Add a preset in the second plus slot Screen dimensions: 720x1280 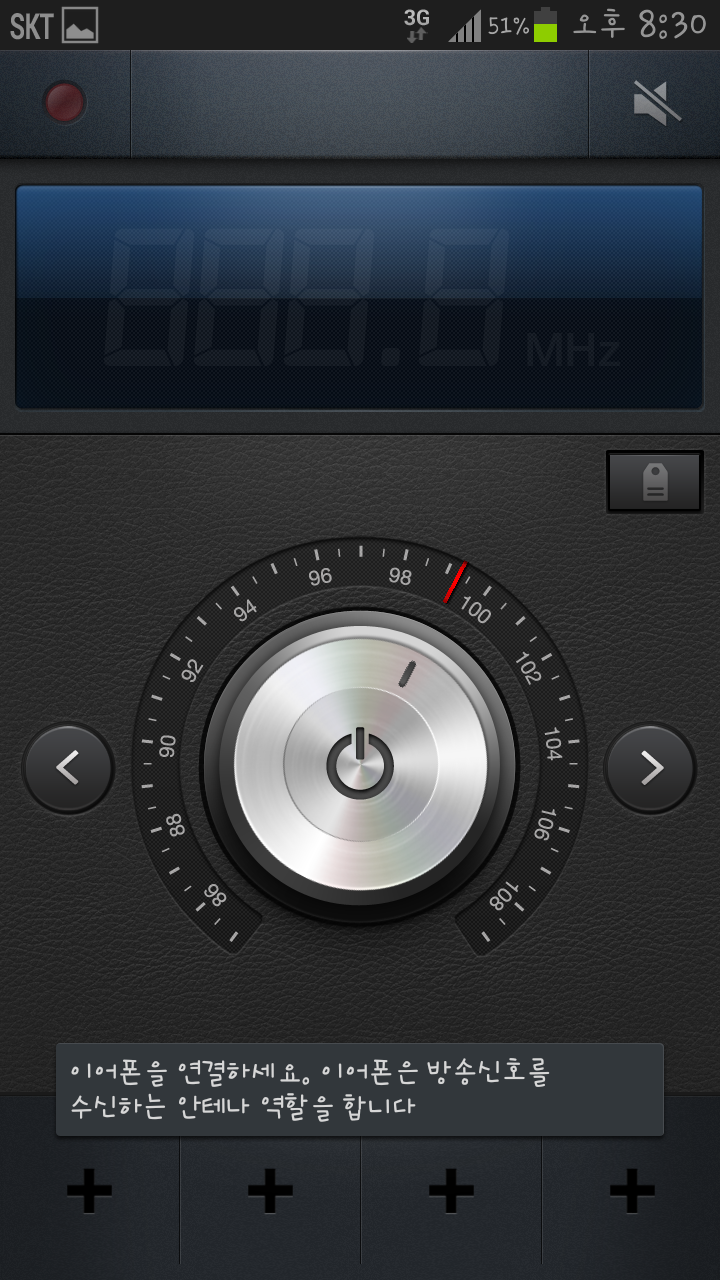tap(270, 1190)
